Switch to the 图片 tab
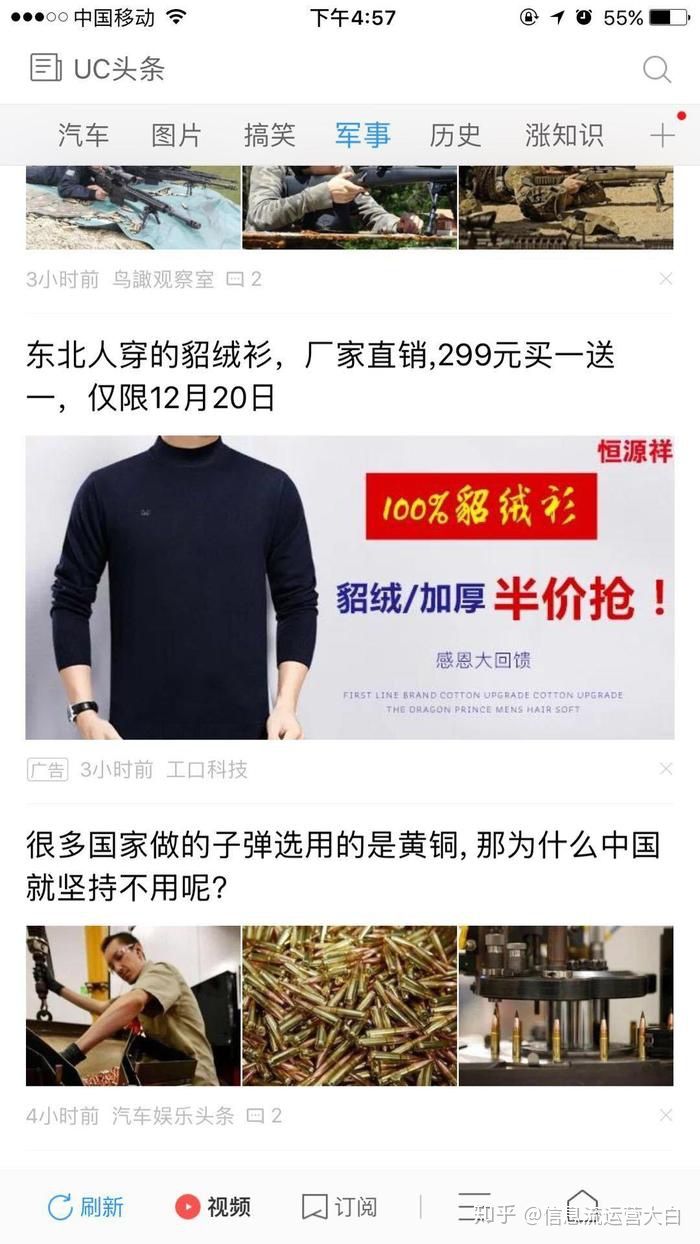The height and width of the screenshot is (1244, 700). [x=176, y=135]
